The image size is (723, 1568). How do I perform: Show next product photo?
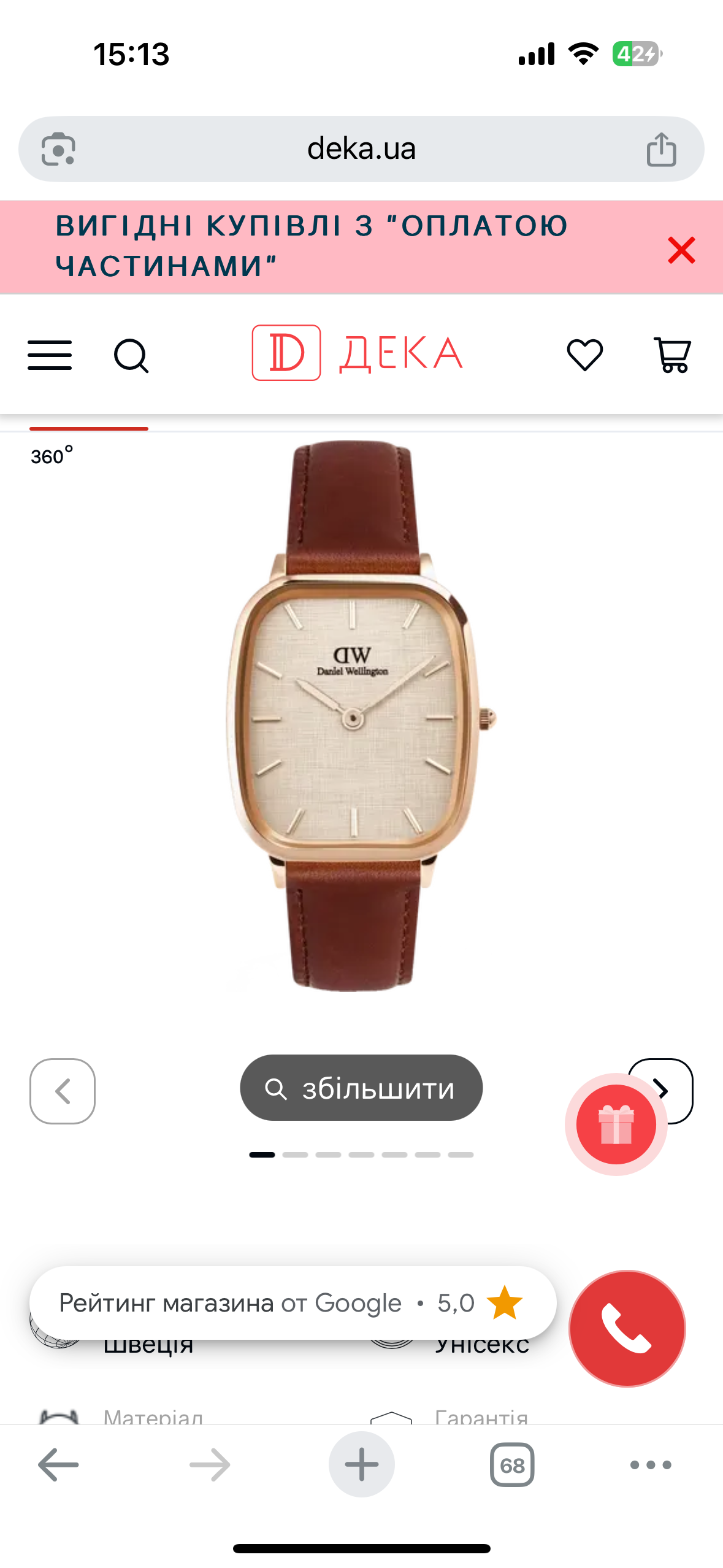tap(674, 1080)
